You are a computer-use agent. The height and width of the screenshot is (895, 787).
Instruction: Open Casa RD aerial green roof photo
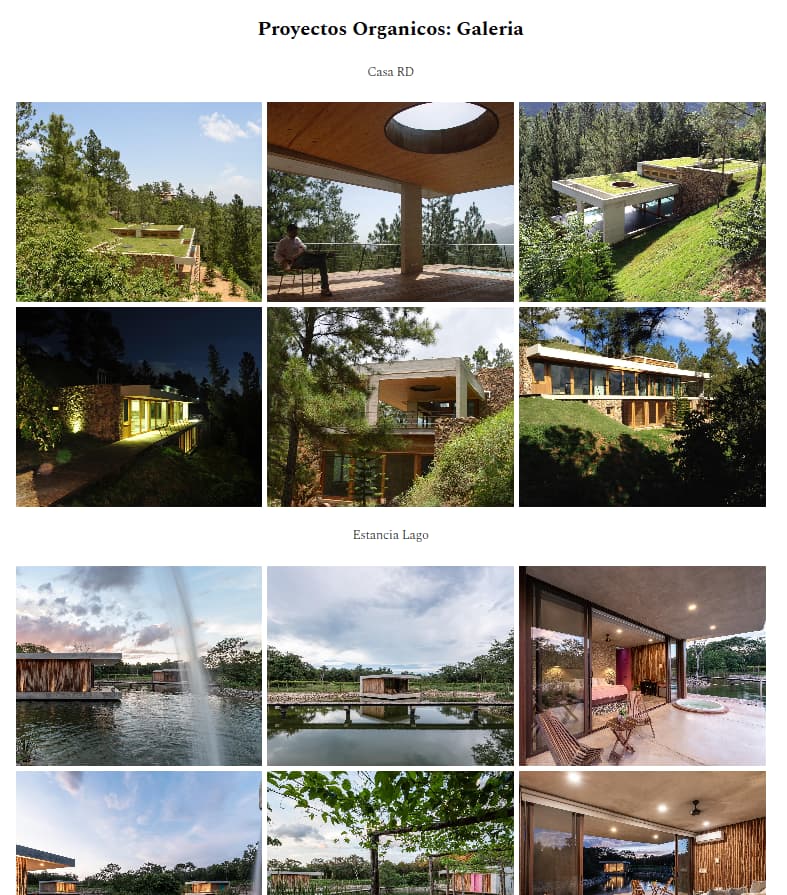tap(642, 201)
